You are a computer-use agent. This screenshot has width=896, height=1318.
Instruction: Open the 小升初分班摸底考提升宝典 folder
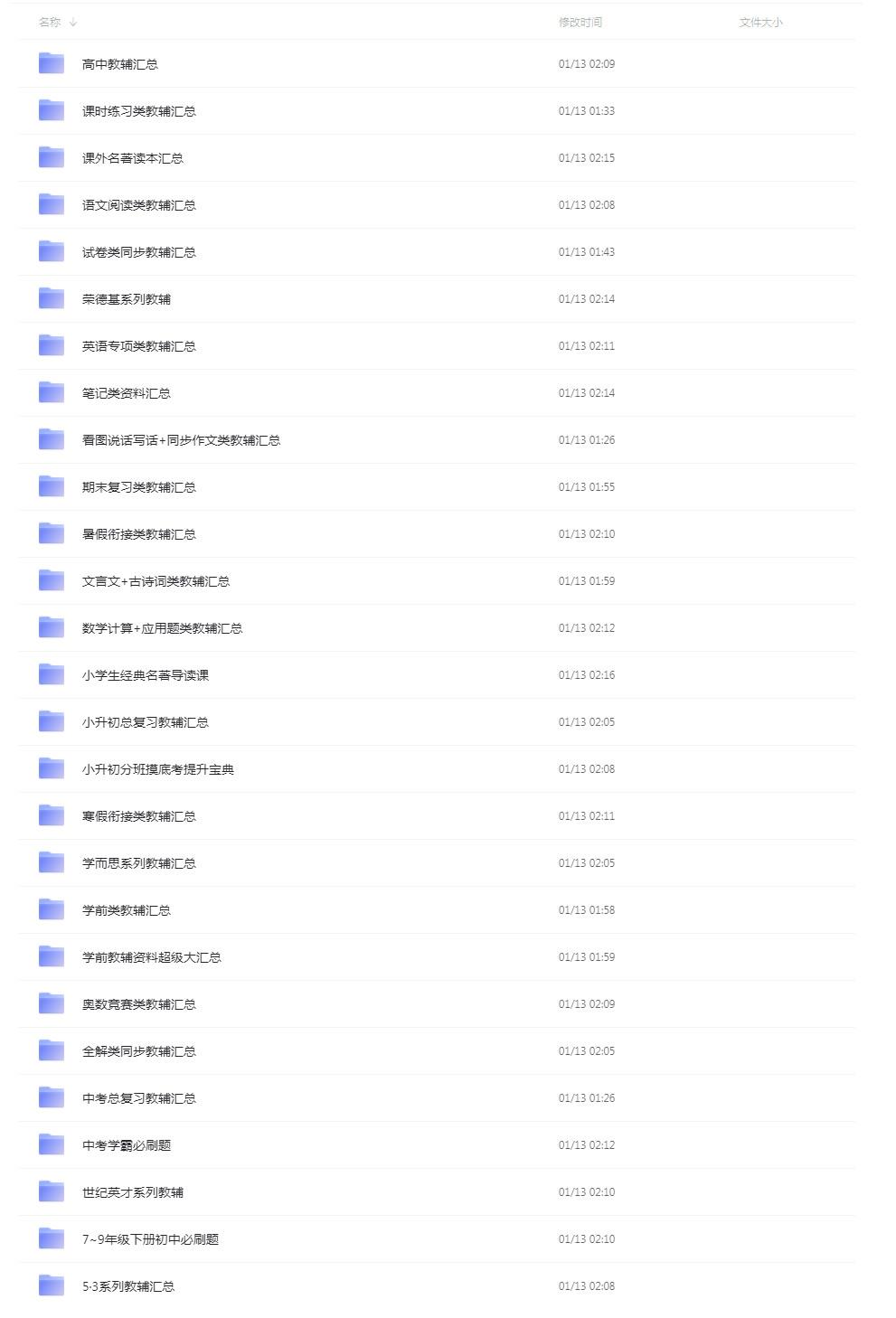(x=157, y=769)
